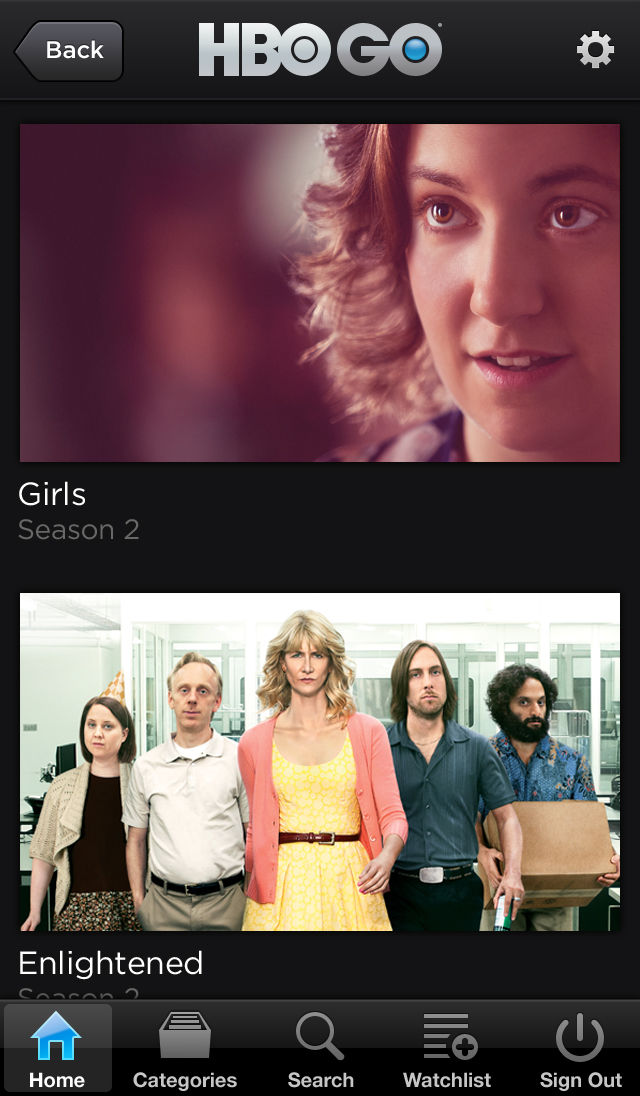Switch to the Categories tab
Viewport: 640px width, 1096px height.
pyautogui.click(x=185, y=1050)
